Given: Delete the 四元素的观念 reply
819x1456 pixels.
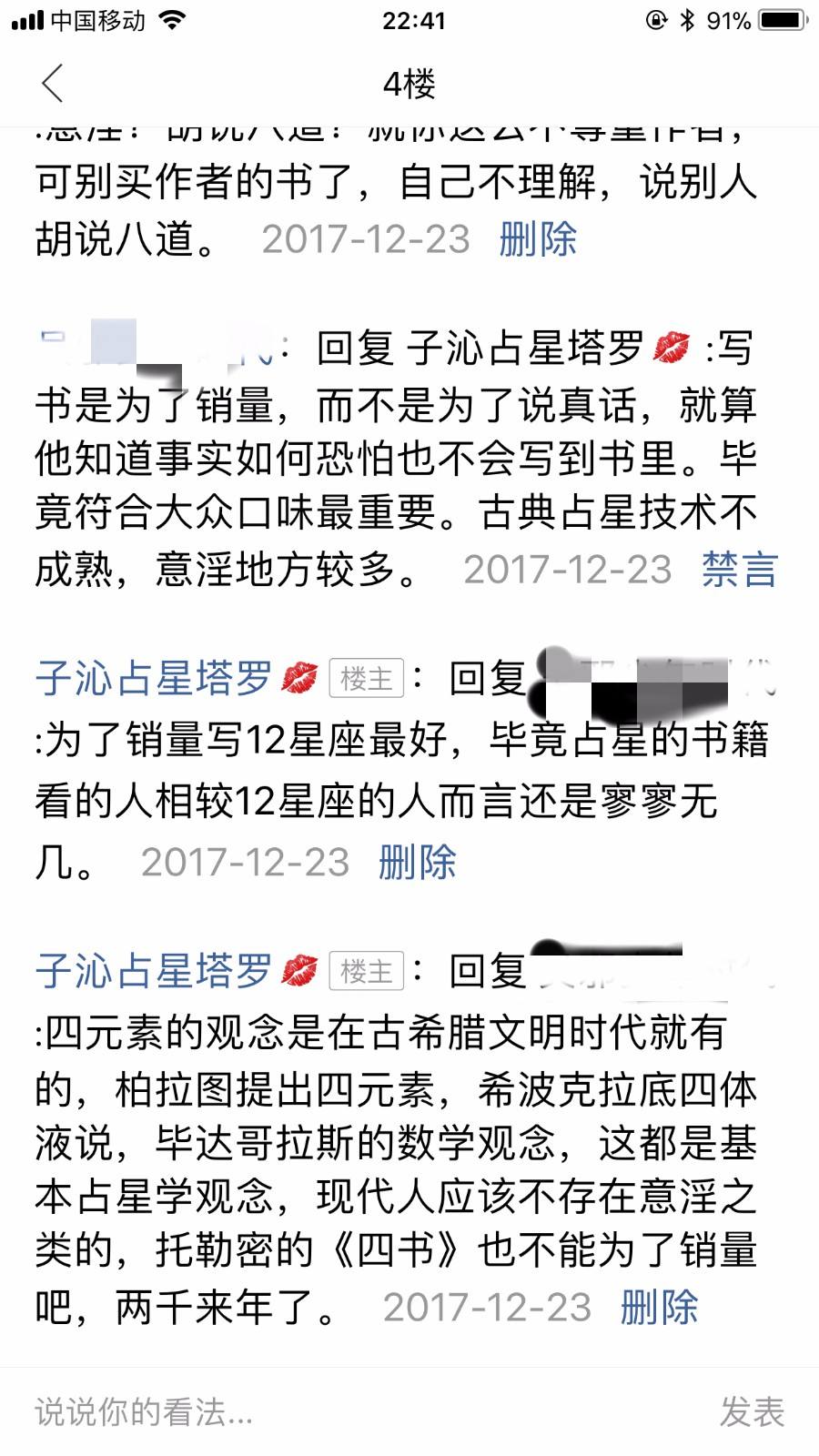Looking at the screenshot, I should tap(659, 1308).
